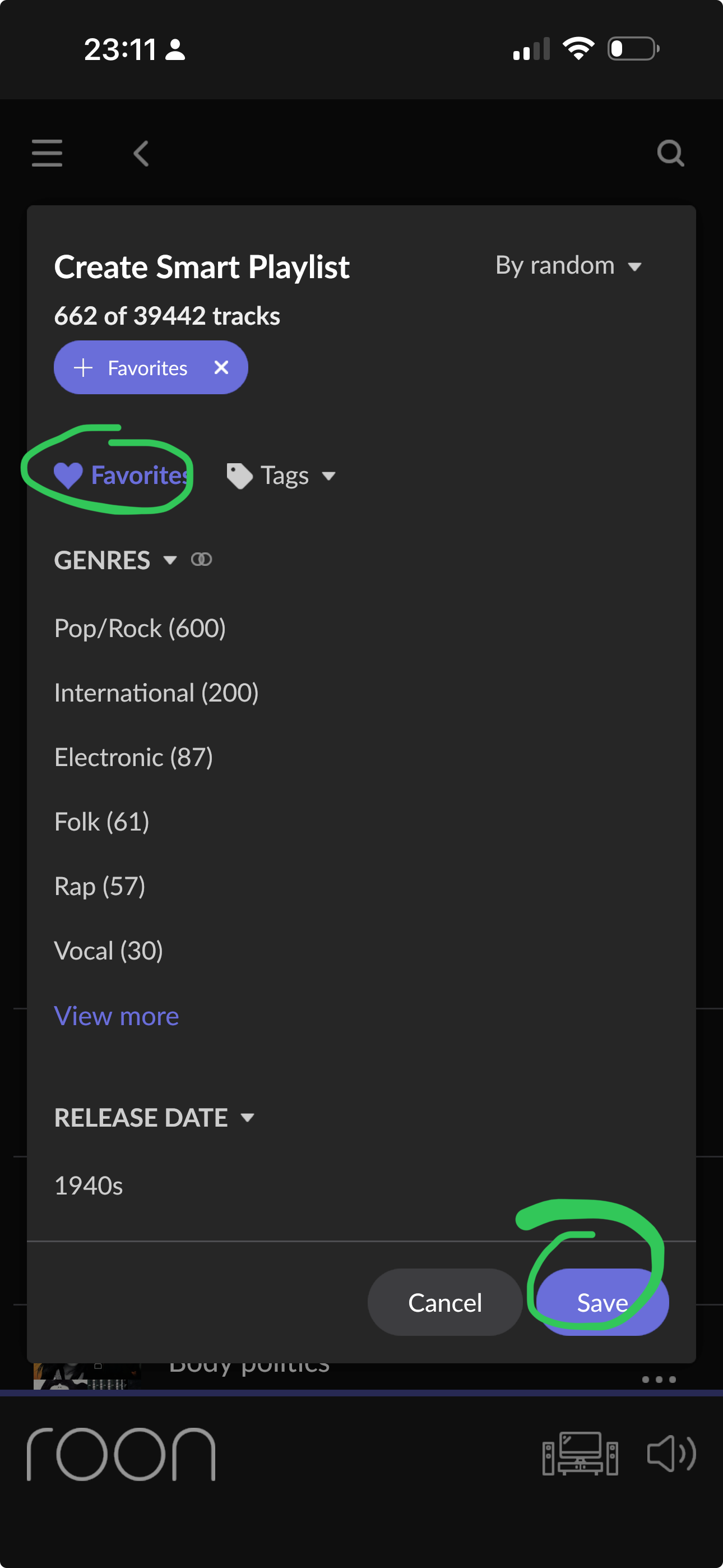This screenshot has height=1568, width=723.
Task: Expand the RELEASE DATE dropdown
Action: [x=154, y=1118]
